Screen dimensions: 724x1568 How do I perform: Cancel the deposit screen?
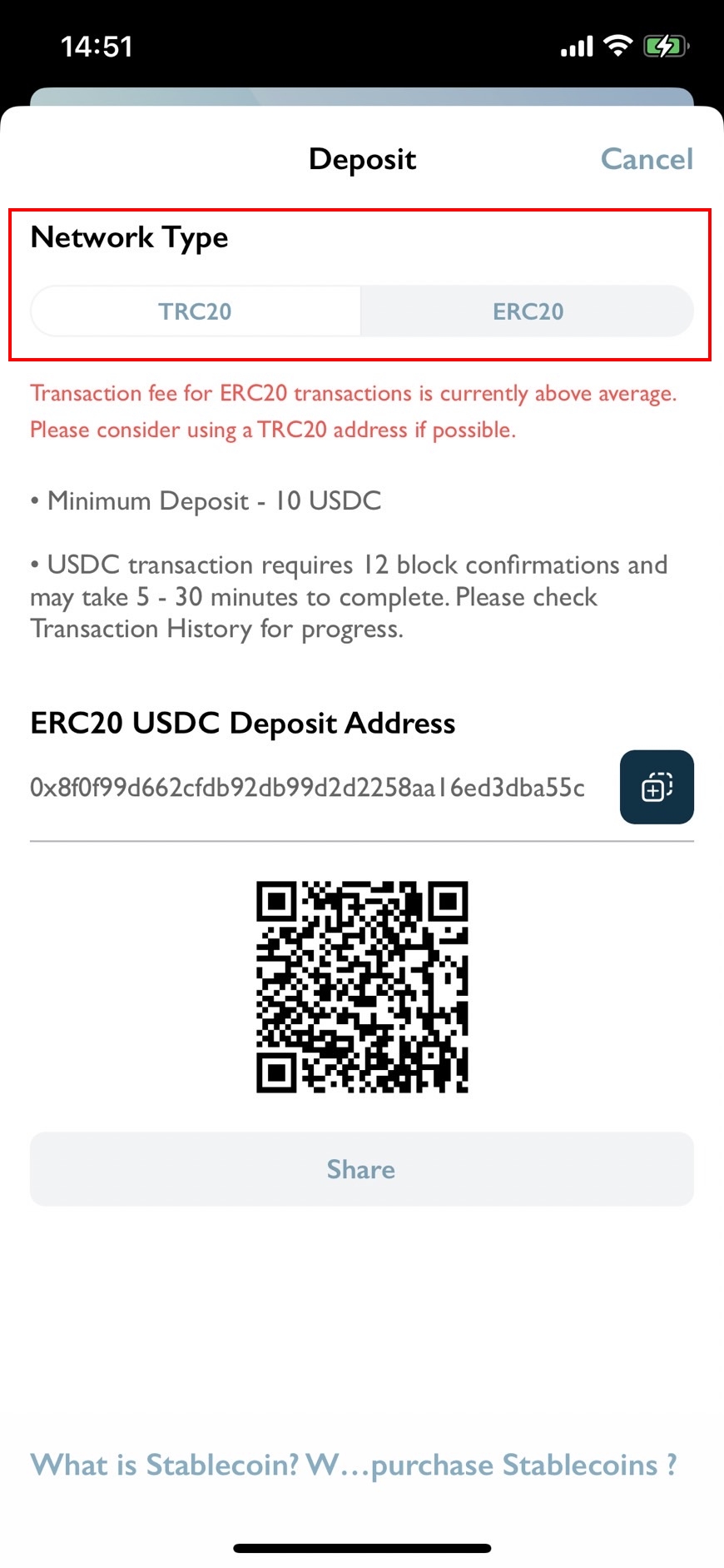[647, 159]
